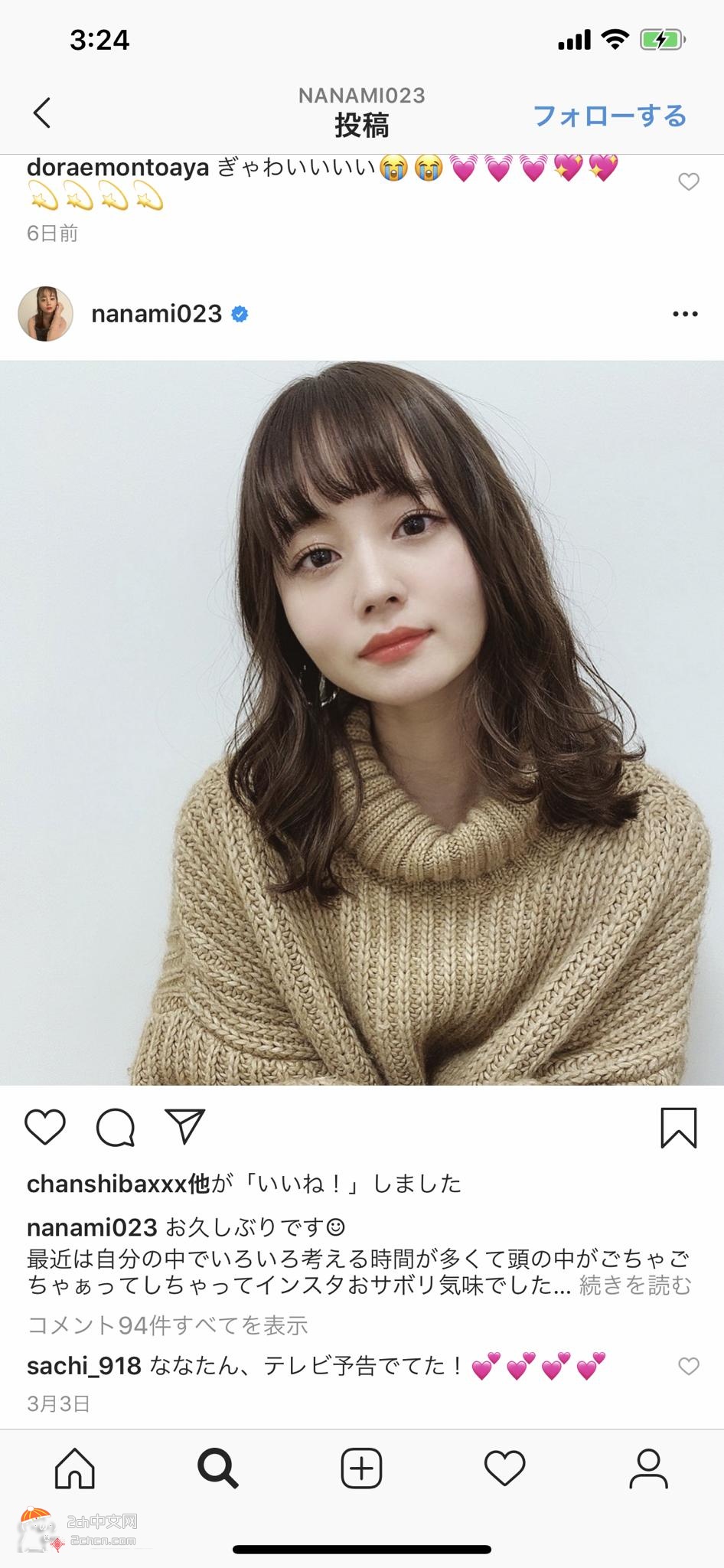Share the post with the paper plane icon

[x=185, y=1127]
